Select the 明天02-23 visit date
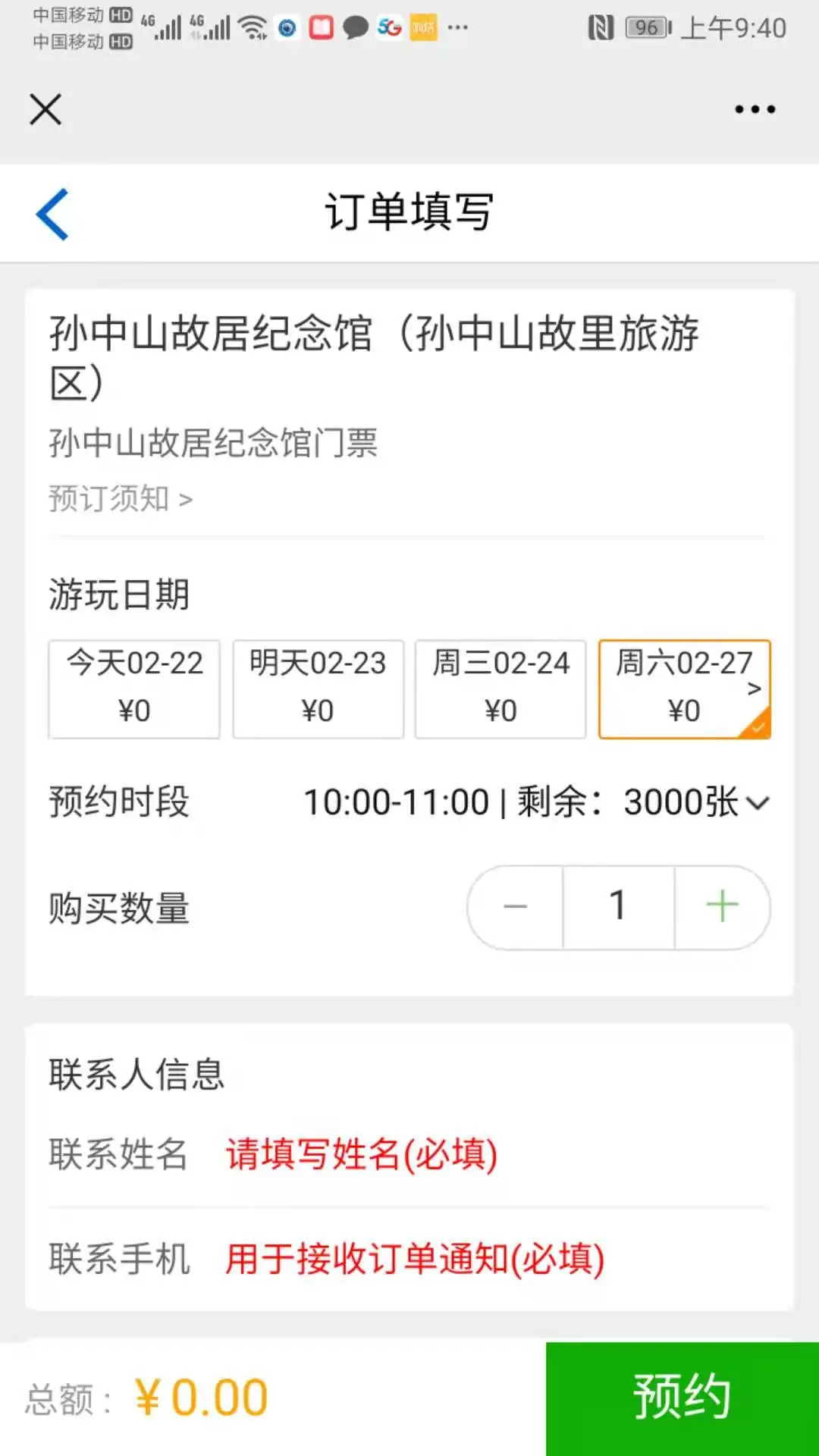The height and width of the screenshot is (1456, 819). click(318, 689)
